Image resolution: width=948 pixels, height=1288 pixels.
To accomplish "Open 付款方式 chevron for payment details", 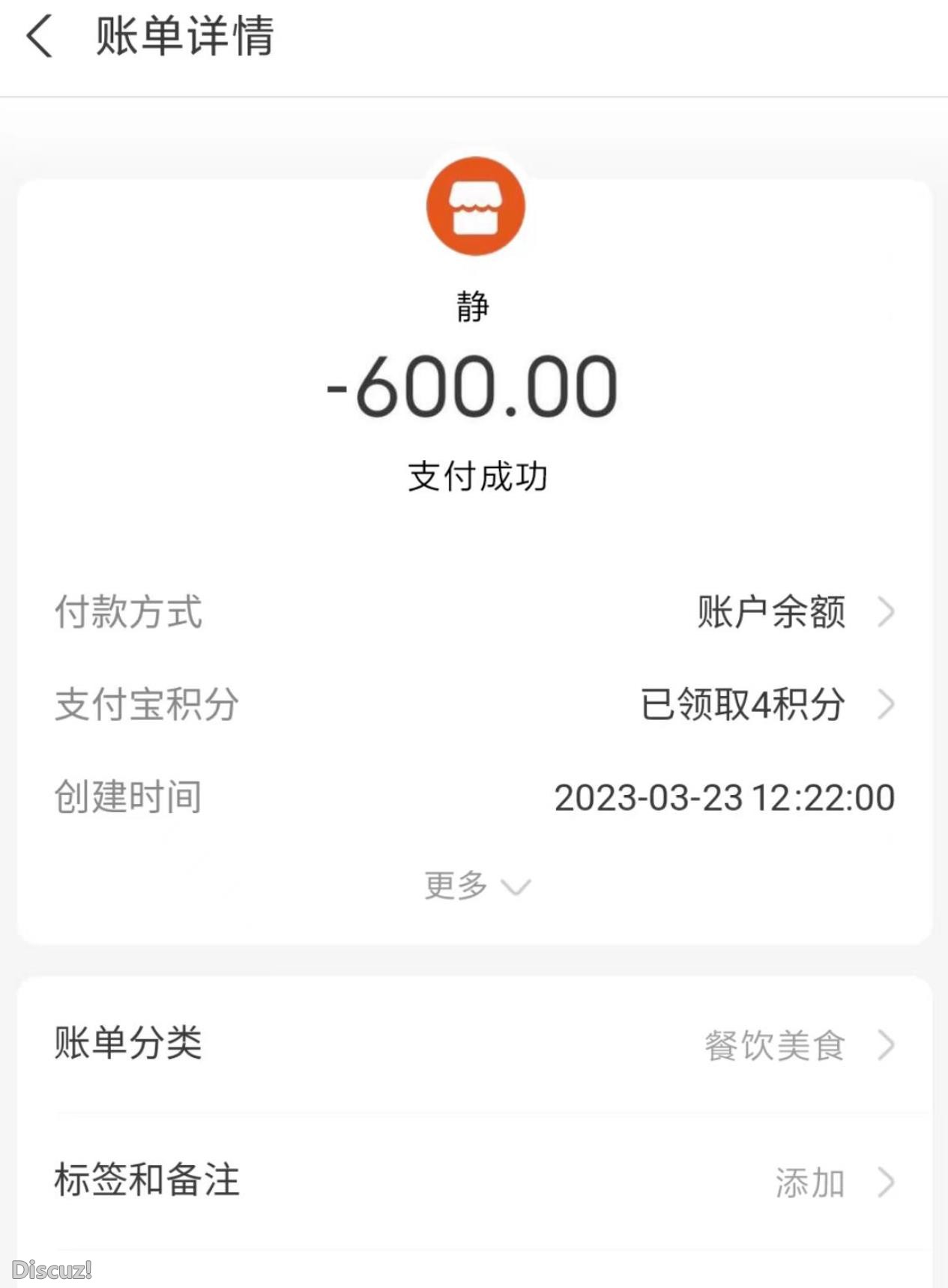I will click(889, 612).
